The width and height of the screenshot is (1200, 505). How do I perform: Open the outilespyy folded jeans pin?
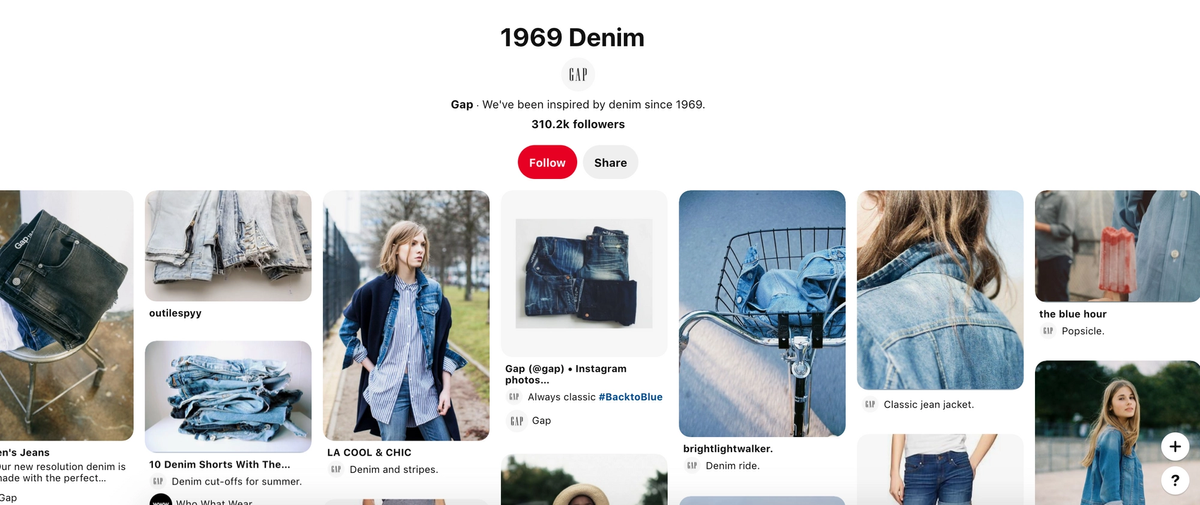tap(228, 246)
